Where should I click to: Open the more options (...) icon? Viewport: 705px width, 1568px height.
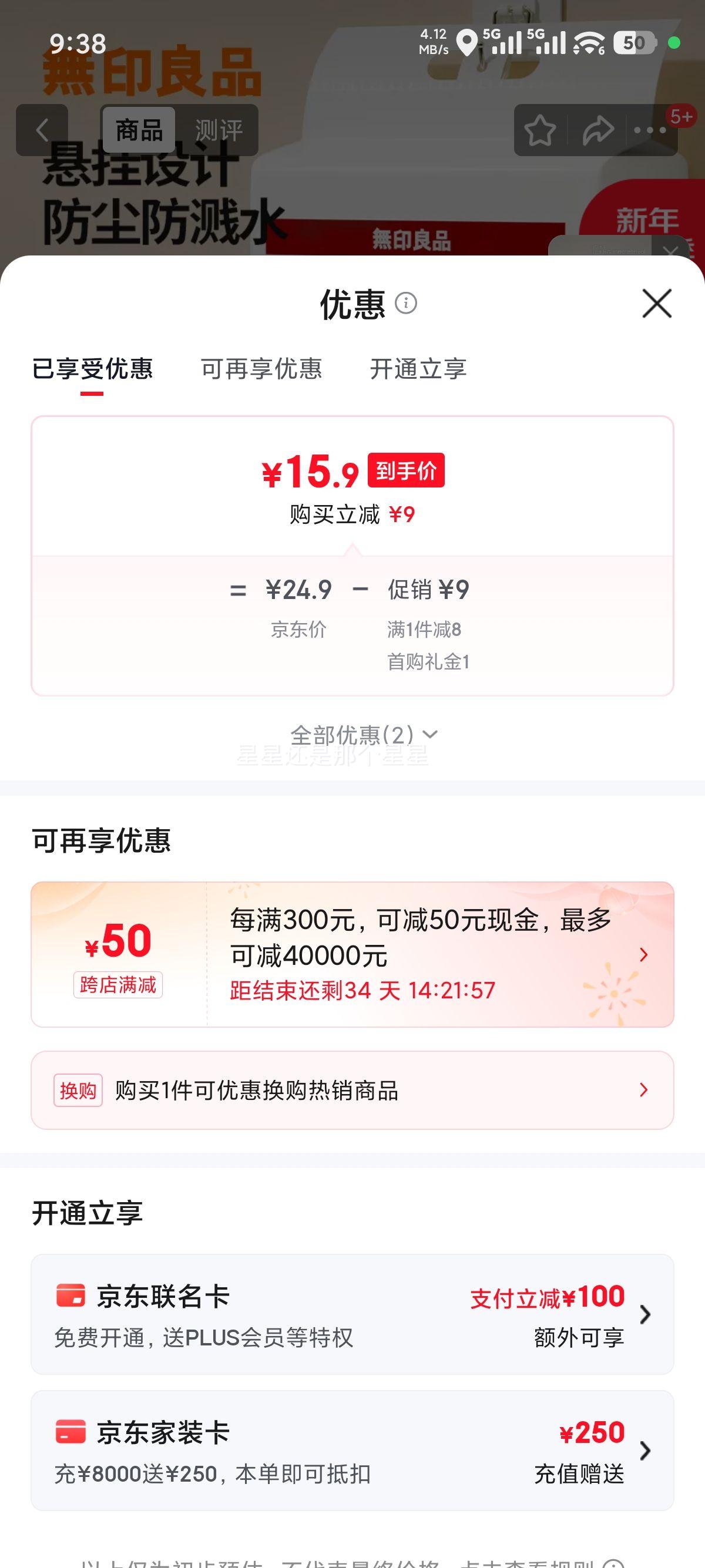point(650,129)
